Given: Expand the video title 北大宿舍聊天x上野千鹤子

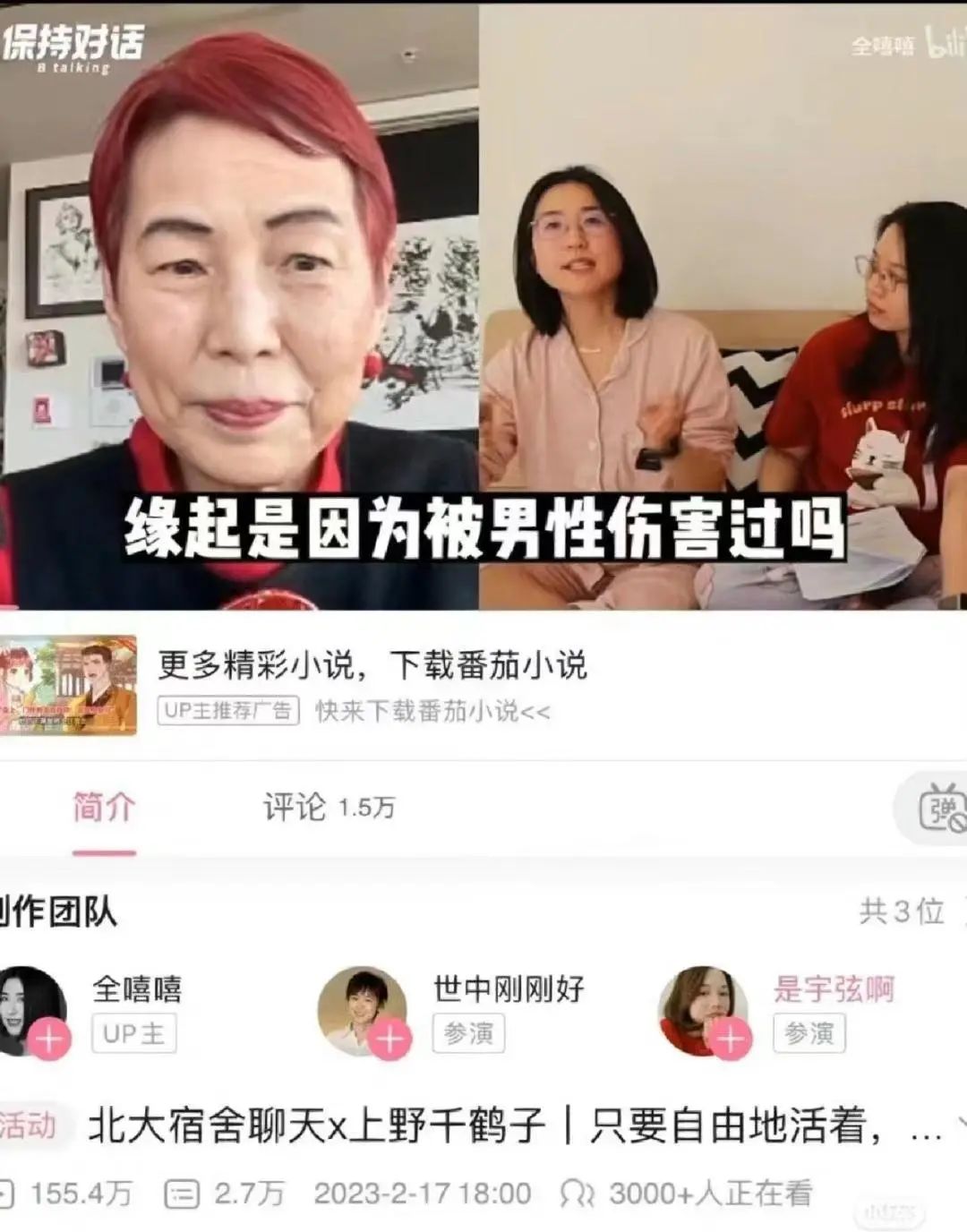Looking at the screenshot, I should pyautogui.click(x=958, y=1125).
